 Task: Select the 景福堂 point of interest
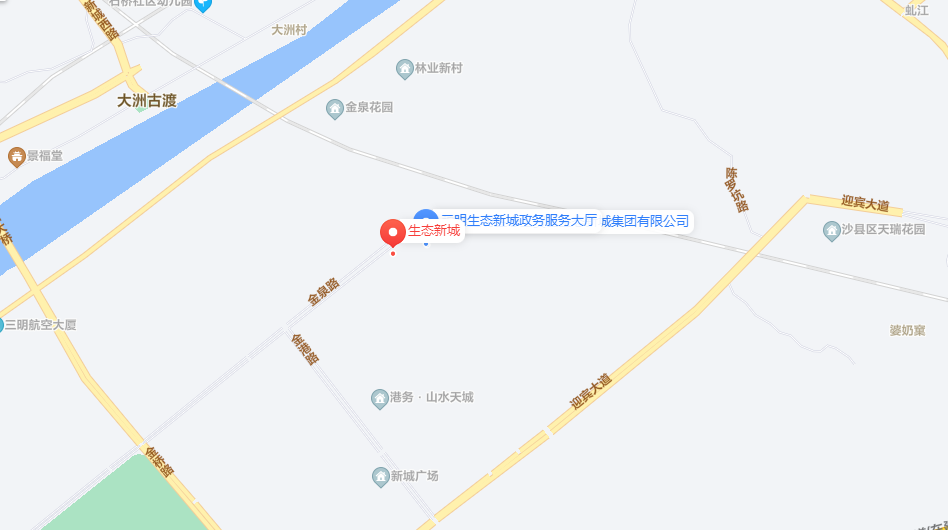[x=16, y=156]
